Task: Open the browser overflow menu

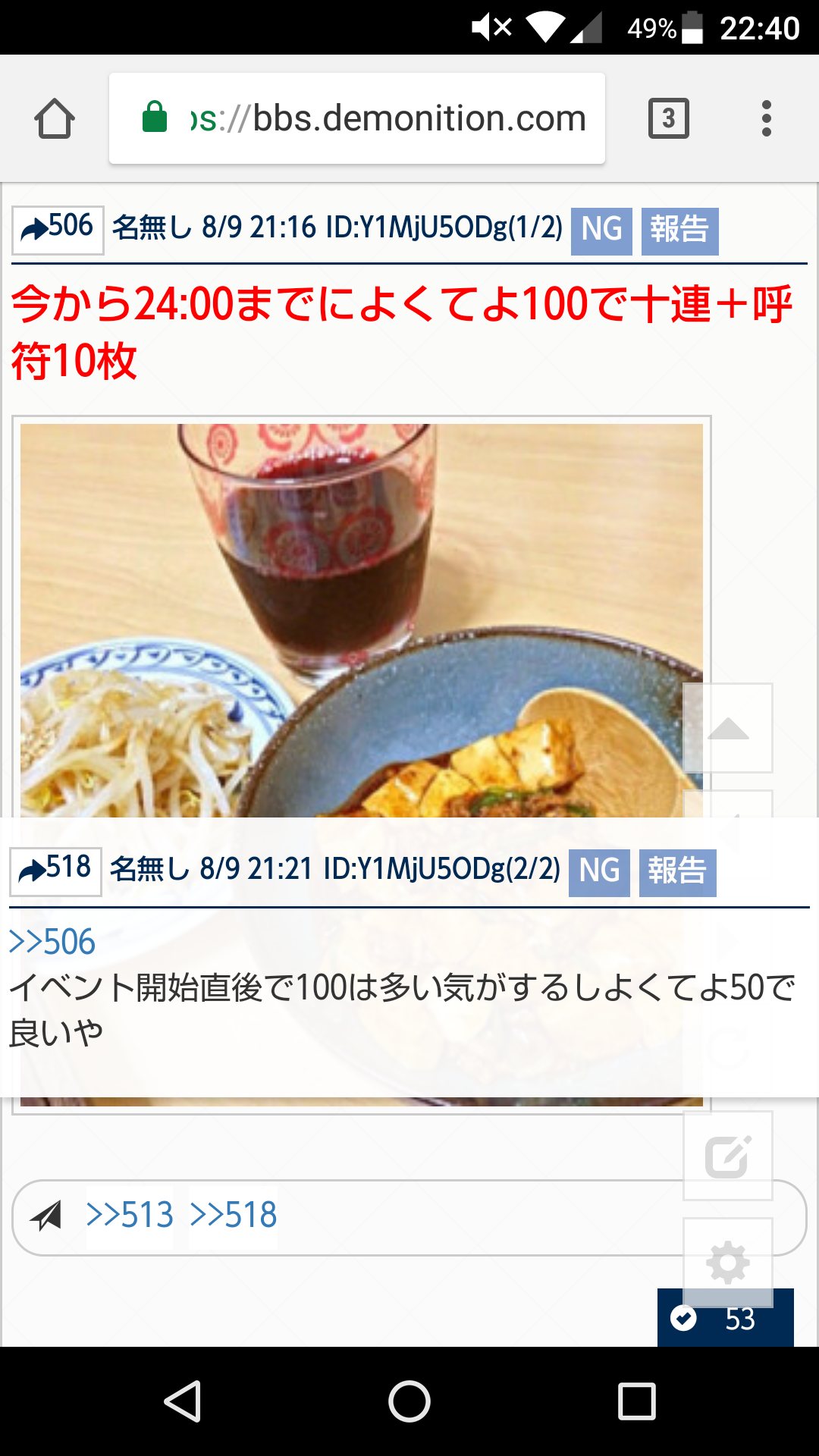Action: (x=766, y=119)
